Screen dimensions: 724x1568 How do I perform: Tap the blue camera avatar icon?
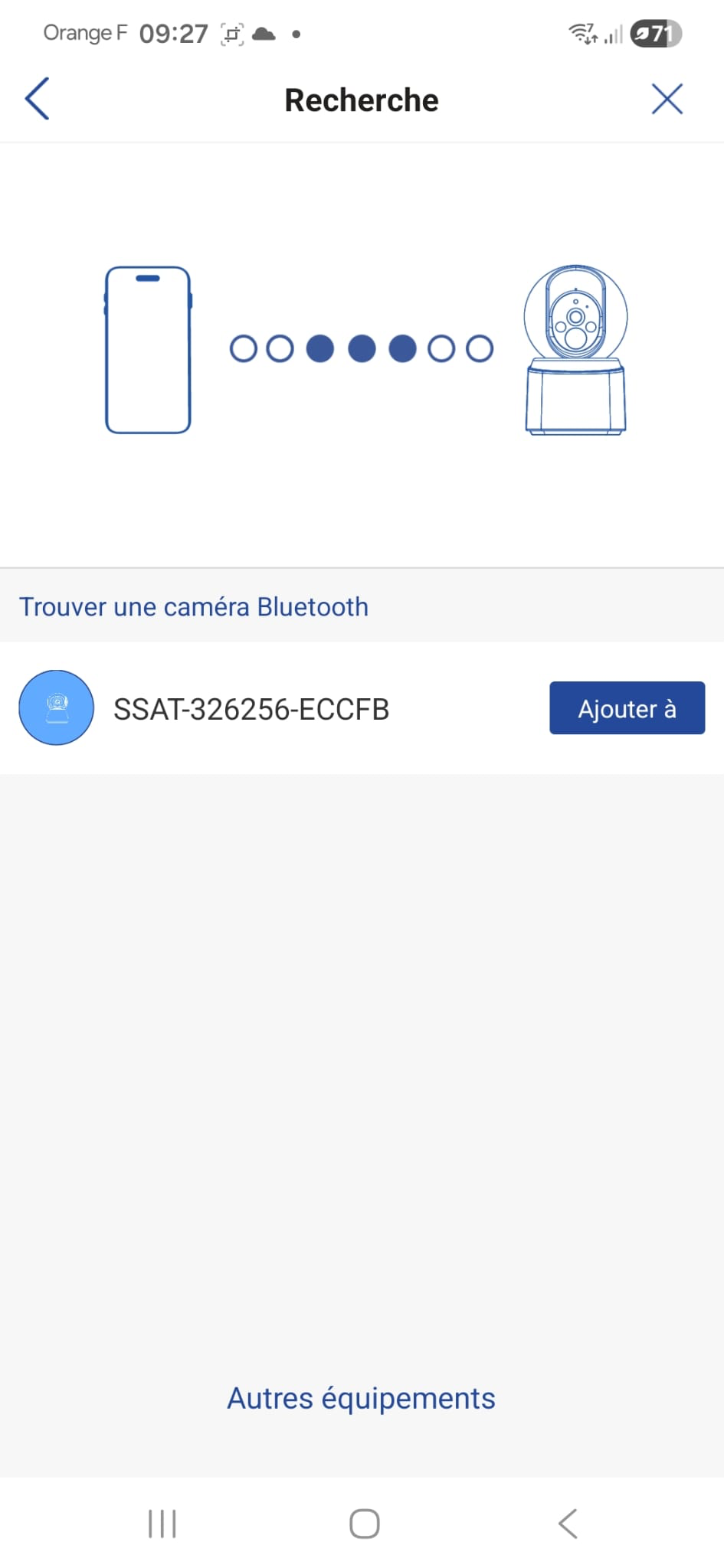click(55, 707)
